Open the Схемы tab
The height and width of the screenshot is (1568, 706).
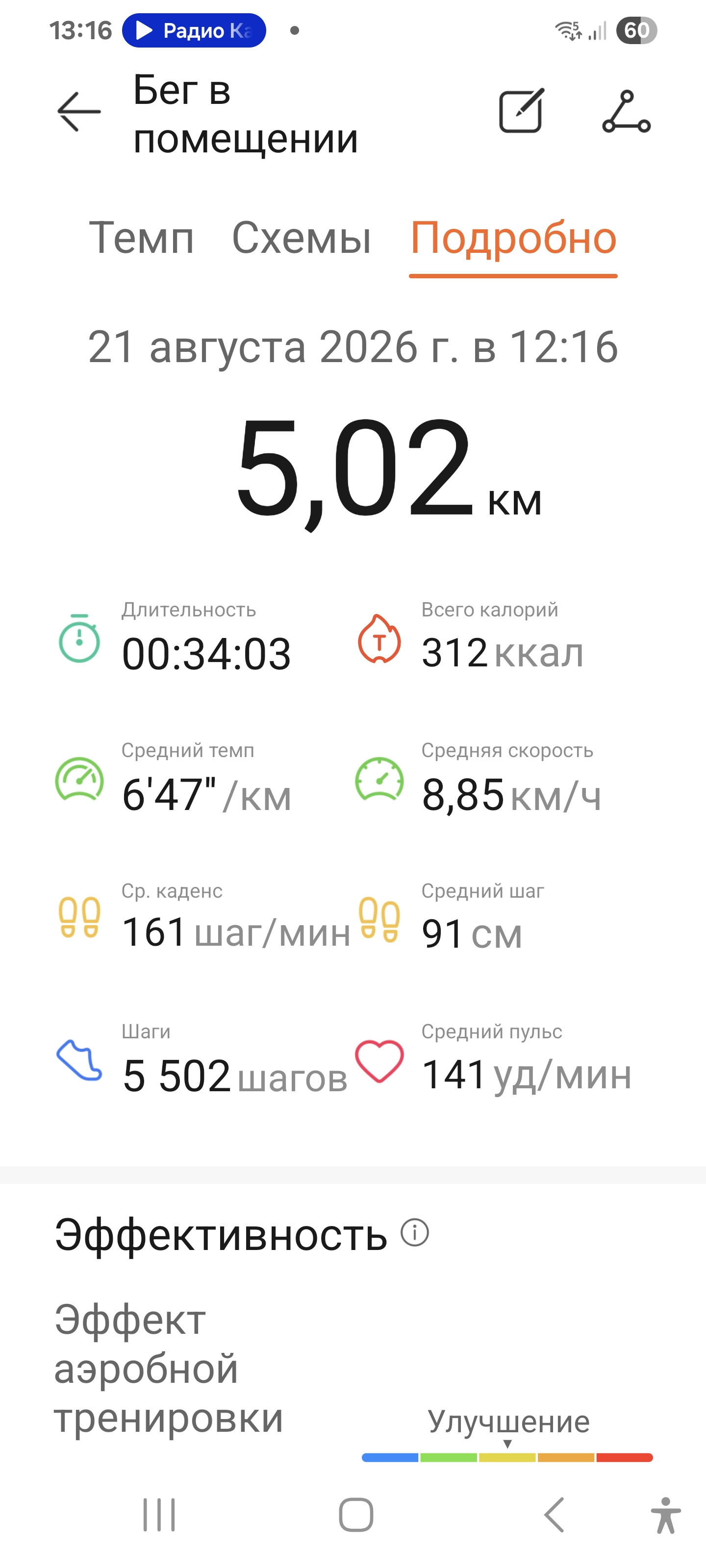pos(302,238)
